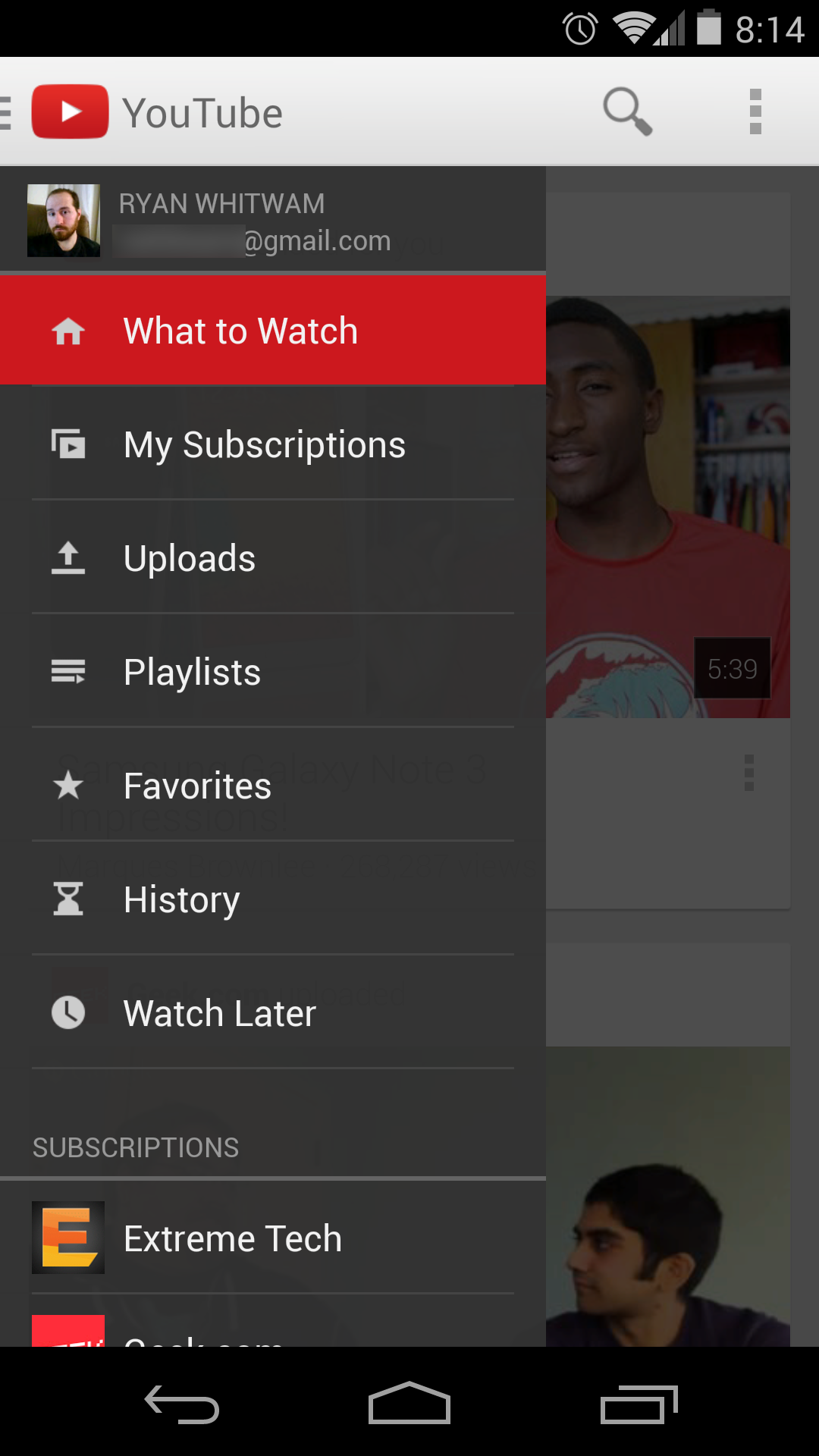Viewport: 819px width, 1456px height.
Task: Open search with the magnifier icon
Action: [x=626, y=111]
